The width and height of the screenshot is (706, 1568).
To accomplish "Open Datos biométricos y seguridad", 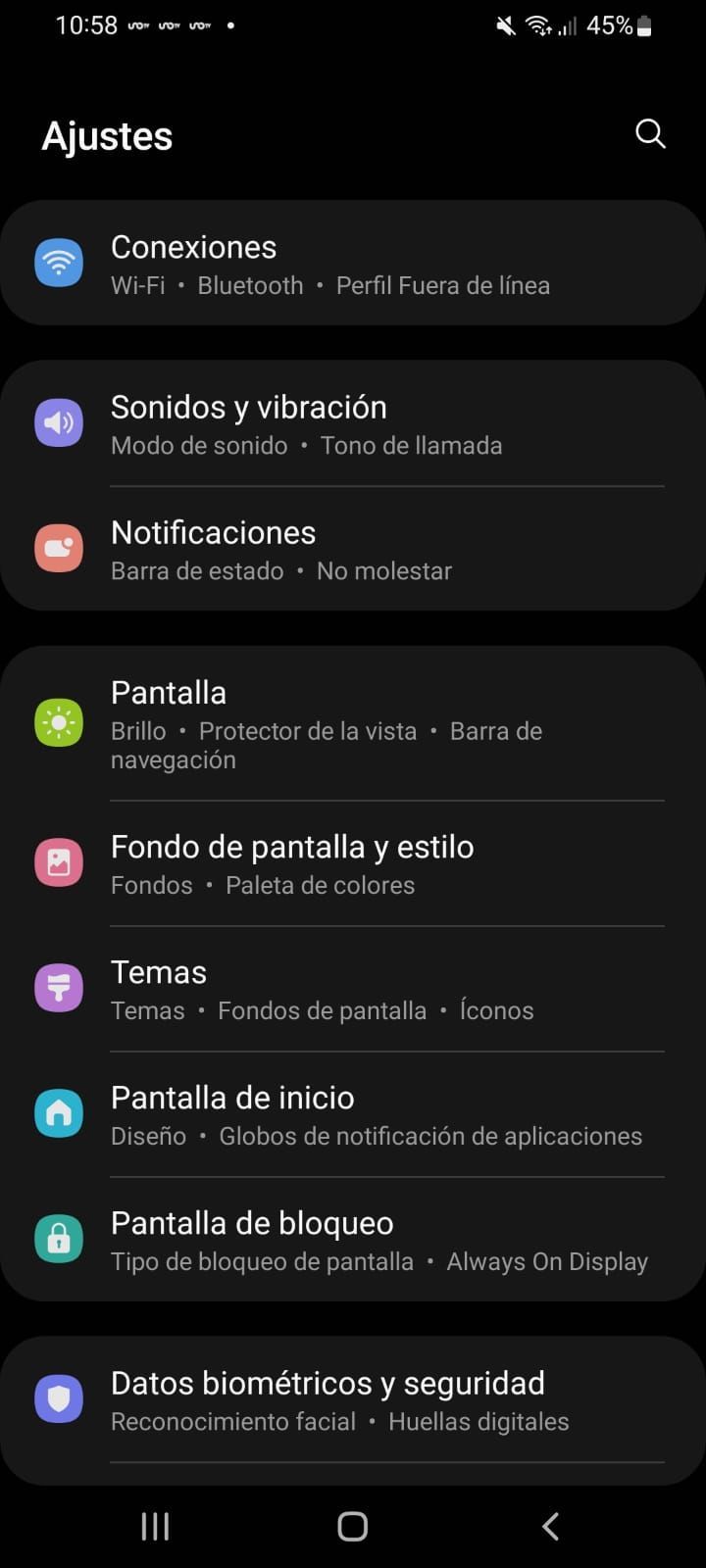I will pos(353,1401).
